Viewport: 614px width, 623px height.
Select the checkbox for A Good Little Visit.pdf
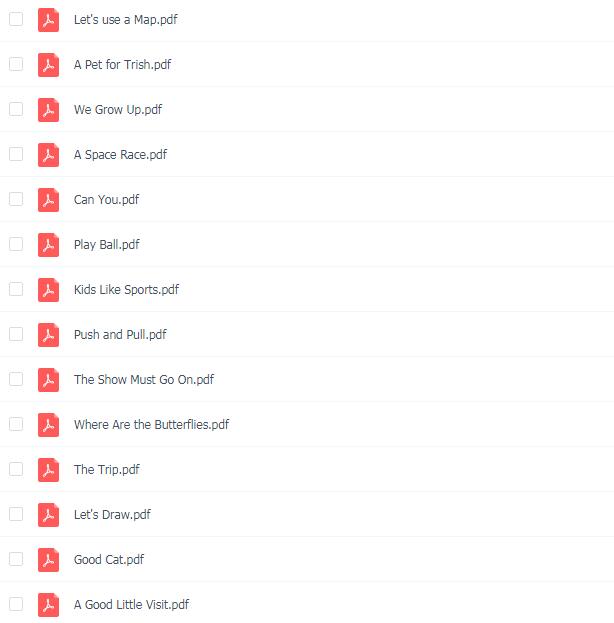pyautogui.click(x=16, y=604)
